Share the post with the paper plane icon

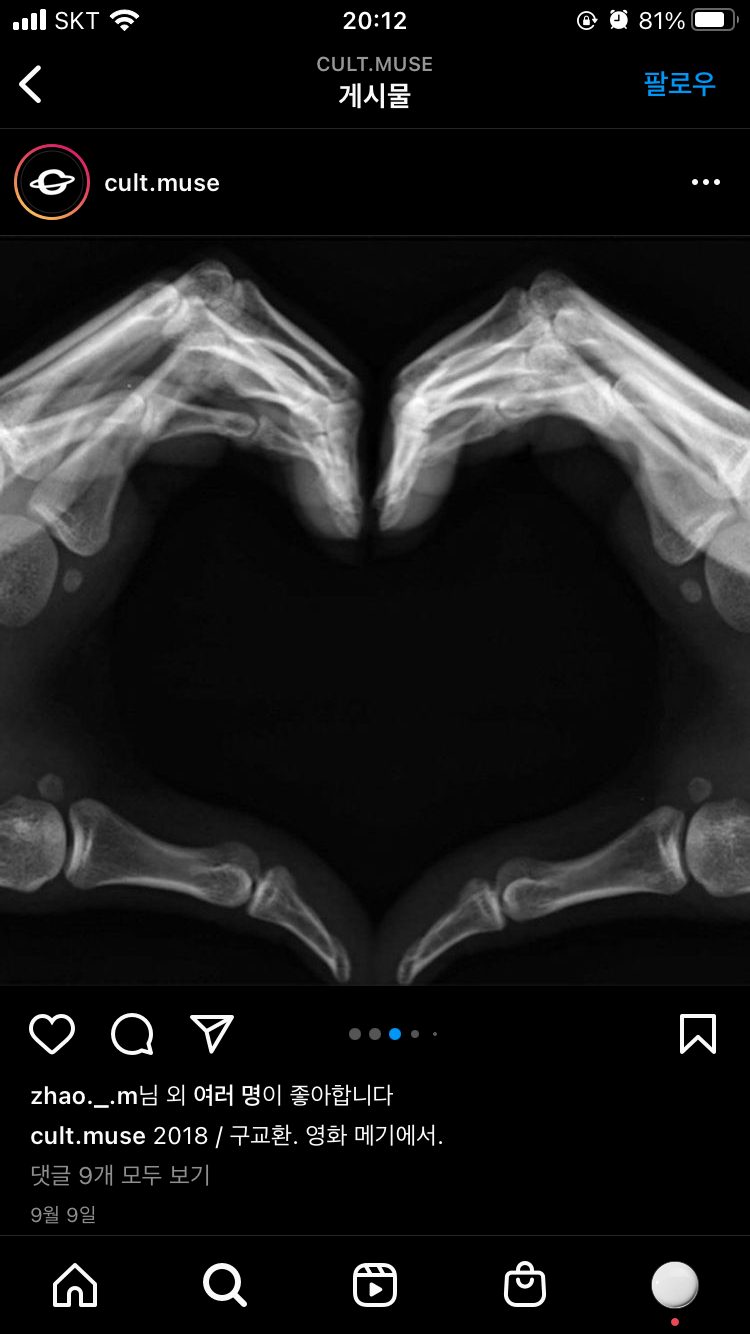pyautogui.click(x=212, y=1034)
